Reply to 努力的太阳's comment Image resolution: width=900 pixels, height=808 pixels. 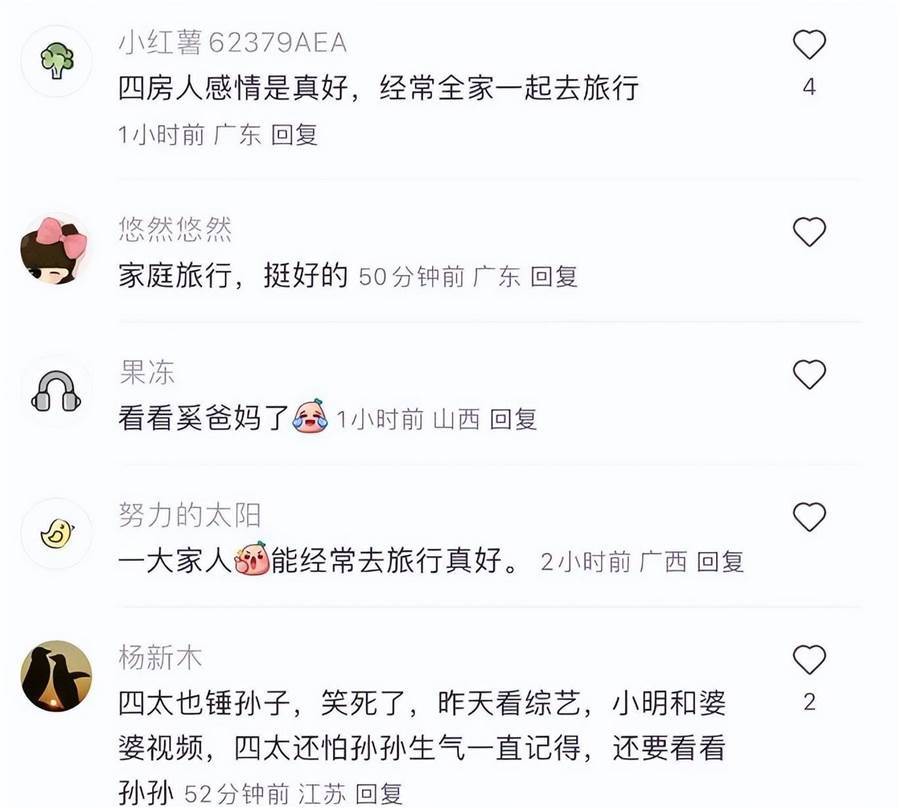click(720, 562)
